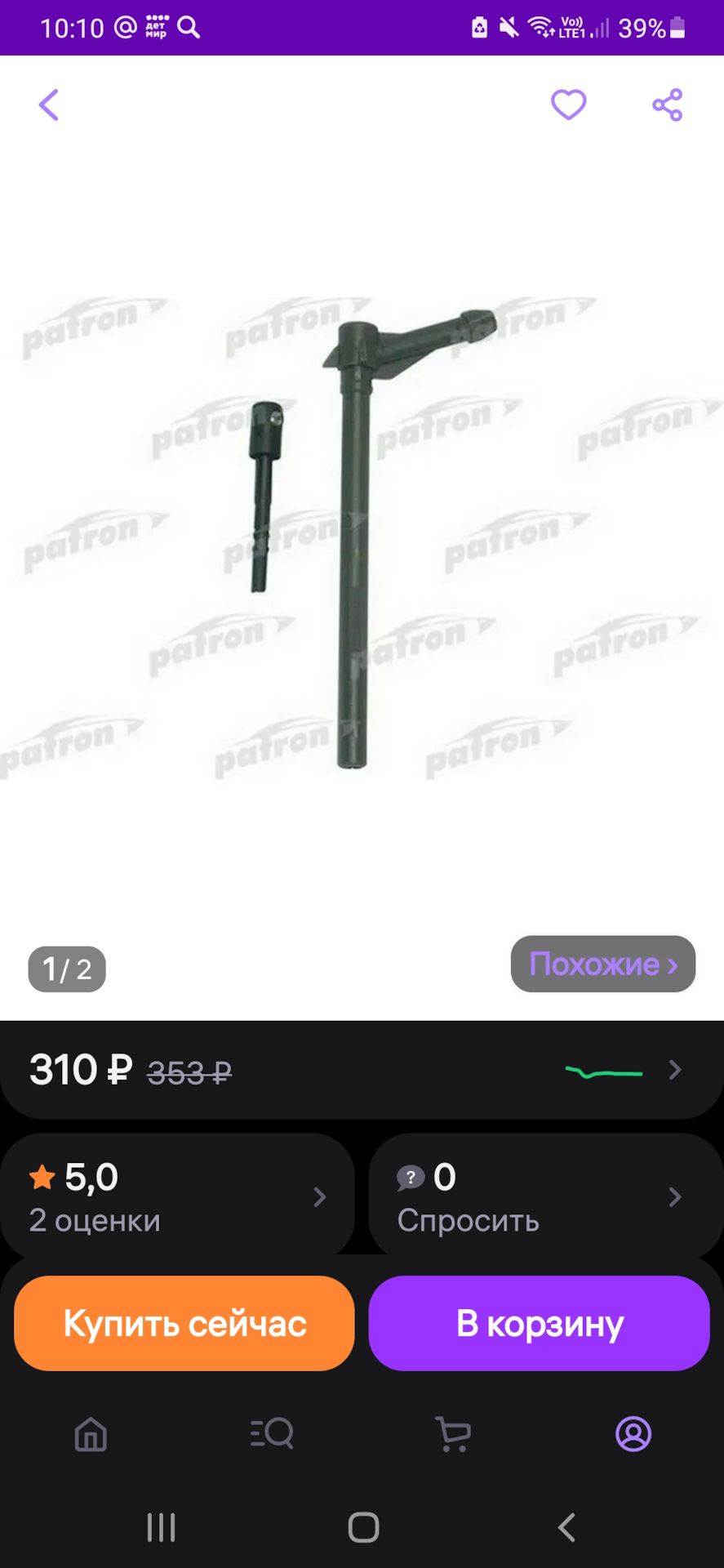The height and width of the screenshot is (1568, 724).
Task: Open the similar products via the Похожие button
Action: tap(602, 964)
